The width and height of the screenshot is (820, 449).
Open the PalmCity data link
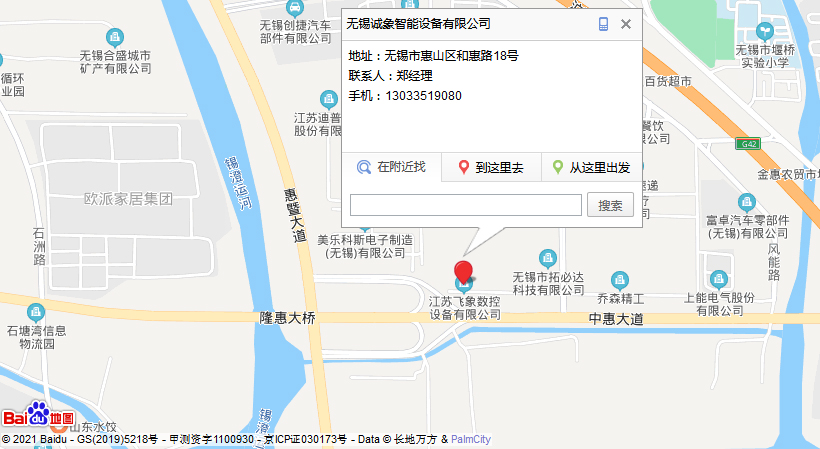coord(471,439)
